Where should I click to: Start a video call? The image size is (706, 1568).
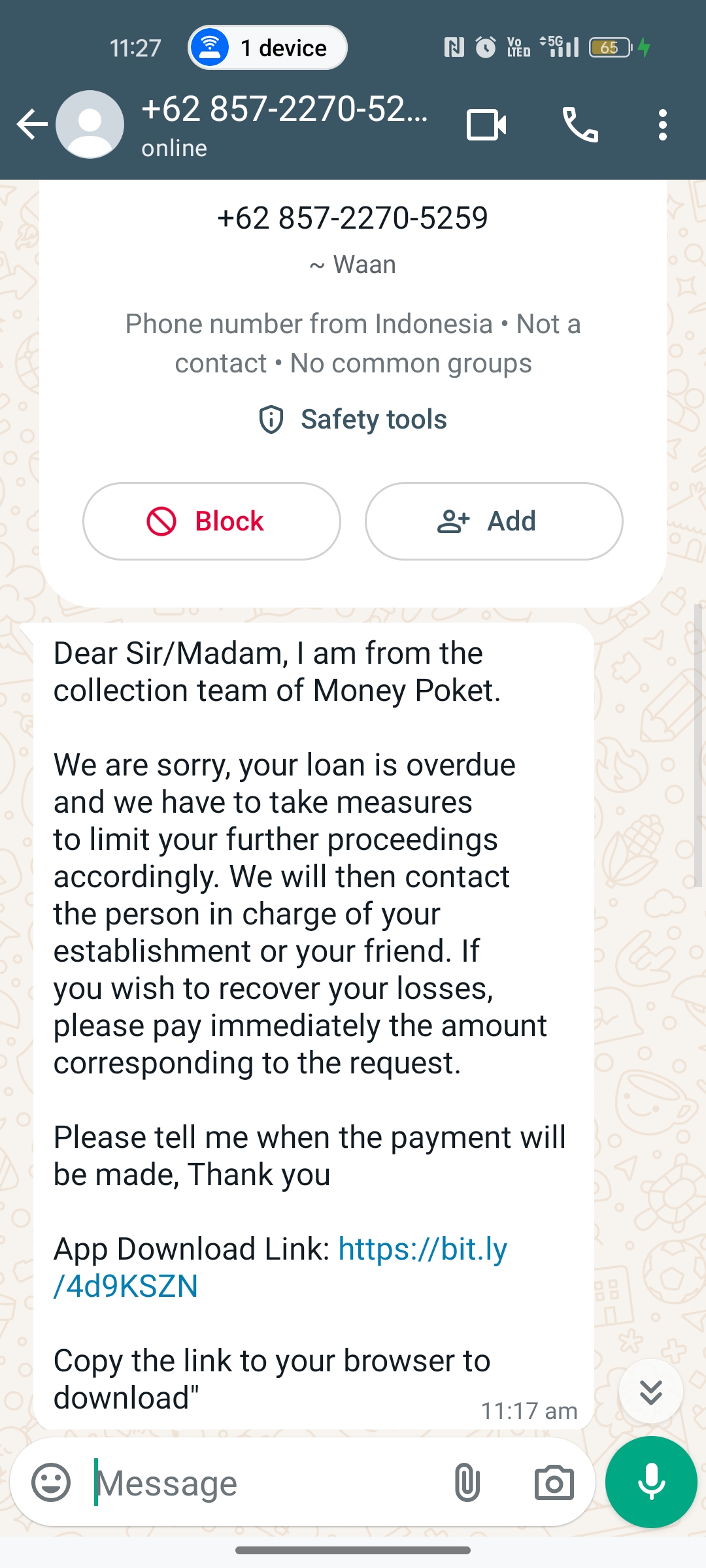coord(486,125)
